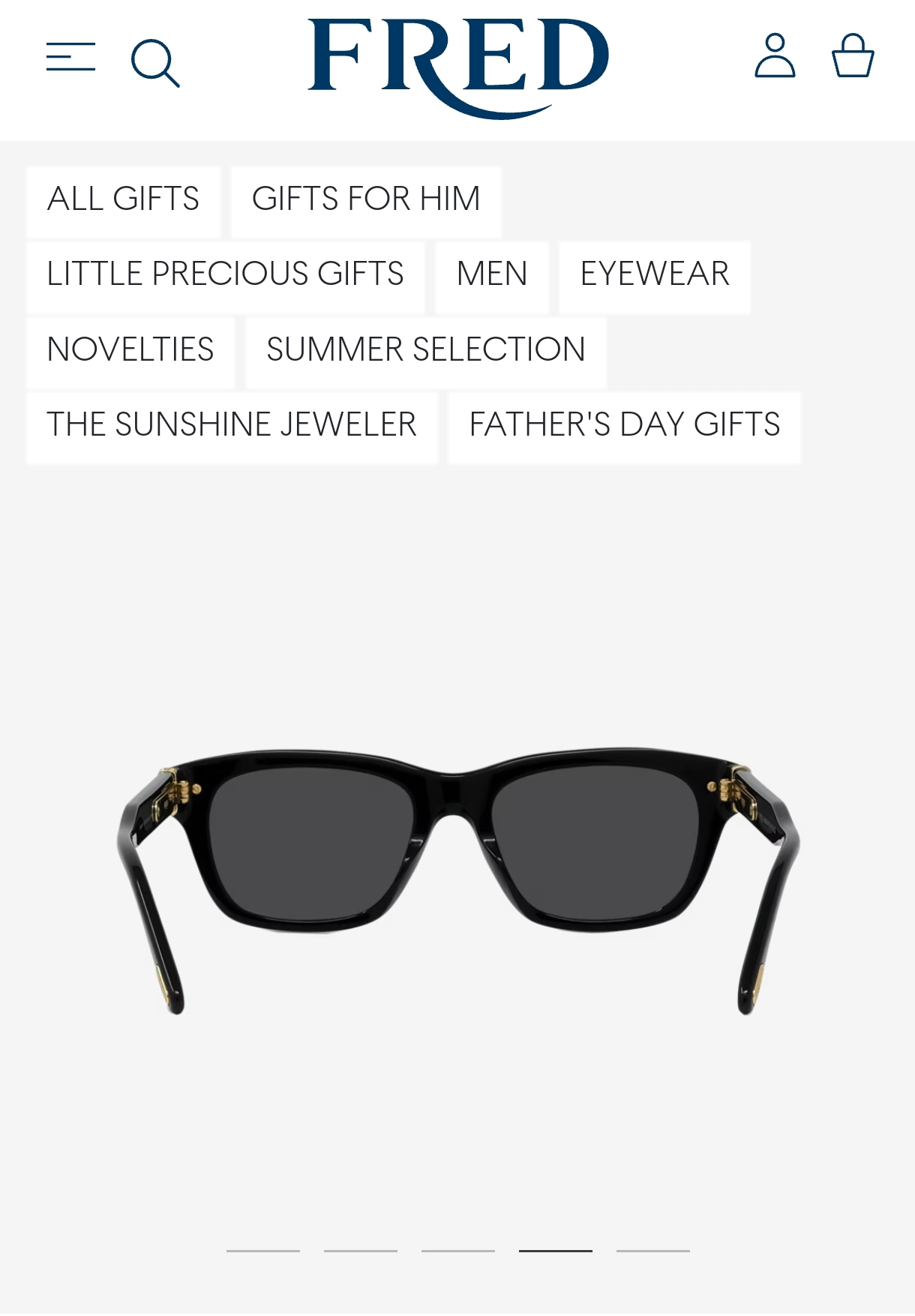Select the All Gifts chip

[123, 199]
